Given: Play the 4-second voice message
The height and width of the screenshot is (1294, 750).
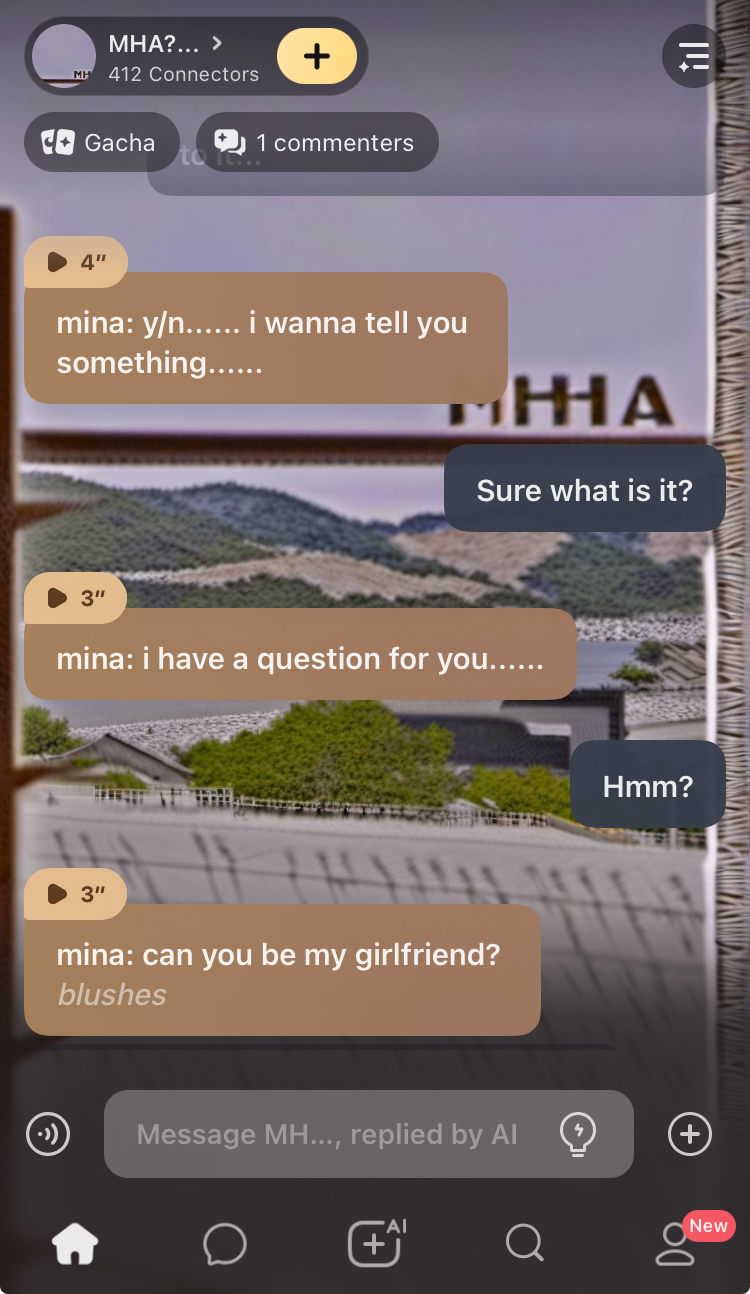Looking at the screenshot, I should [75, 262].
